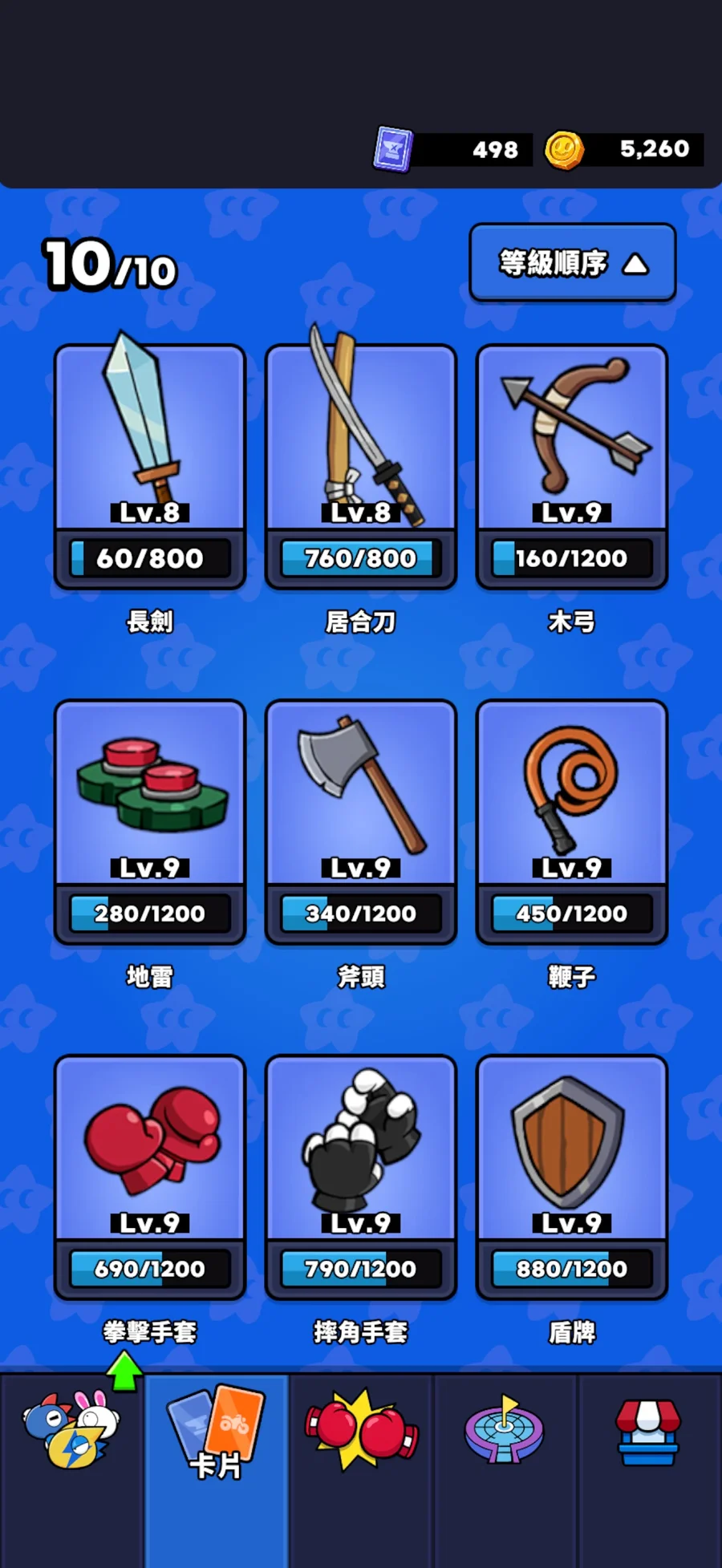
Task: Select the 拳擊手套 boxing gloves card
Action: 150,1176
